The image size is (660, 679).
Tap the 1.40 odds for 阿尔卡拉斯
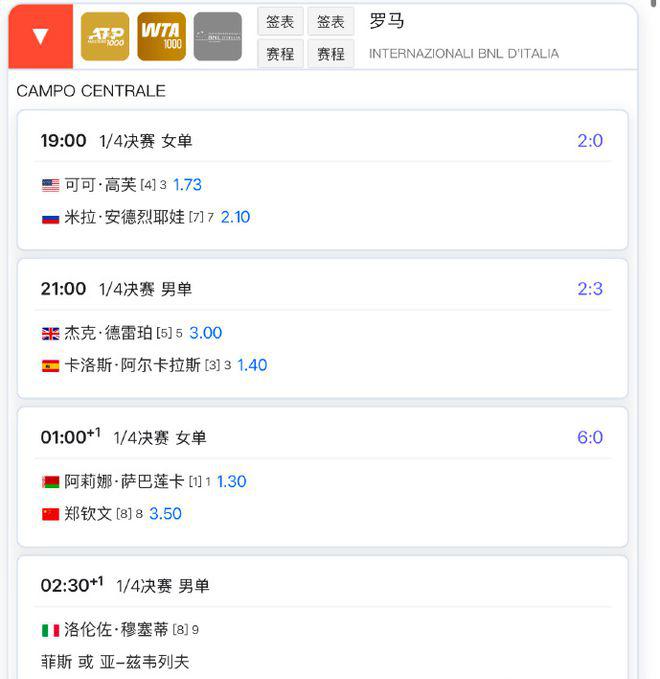(x=252, y=365)
